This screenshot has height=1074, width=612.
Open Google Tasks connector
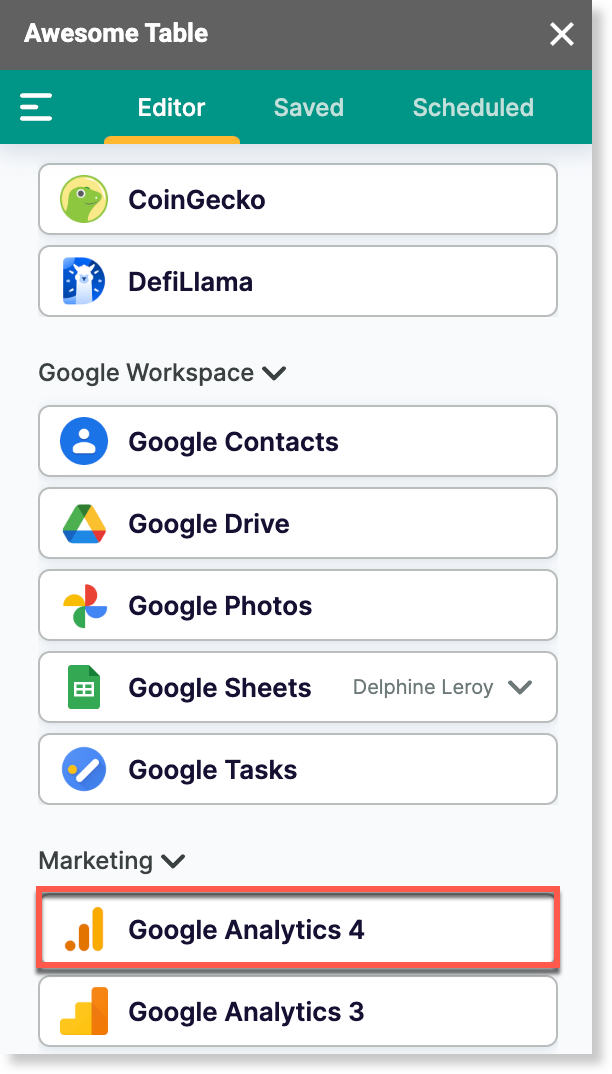click(x=297, y=770)
